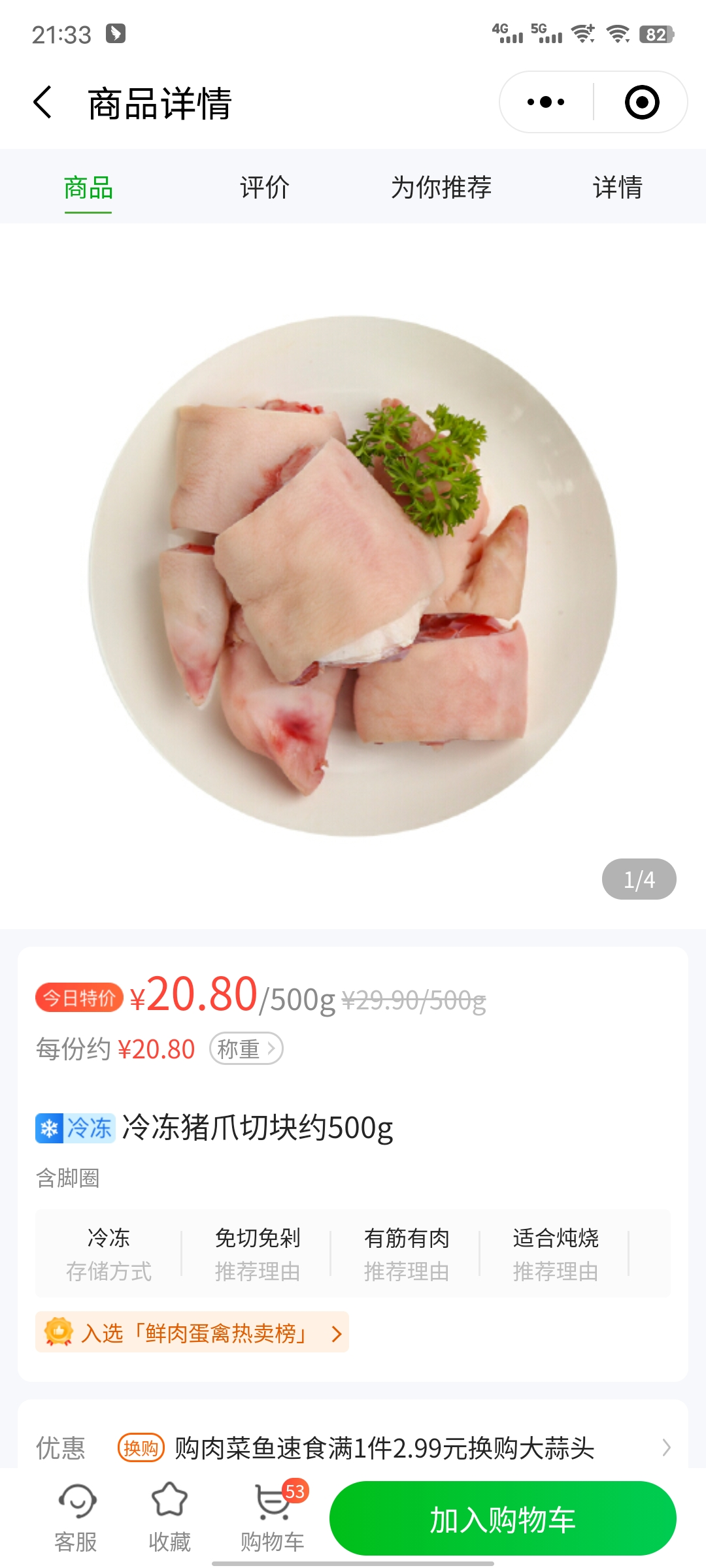Open the 称重 weighing info chip
The image size is (706, 1568).
pos(246,1049)
